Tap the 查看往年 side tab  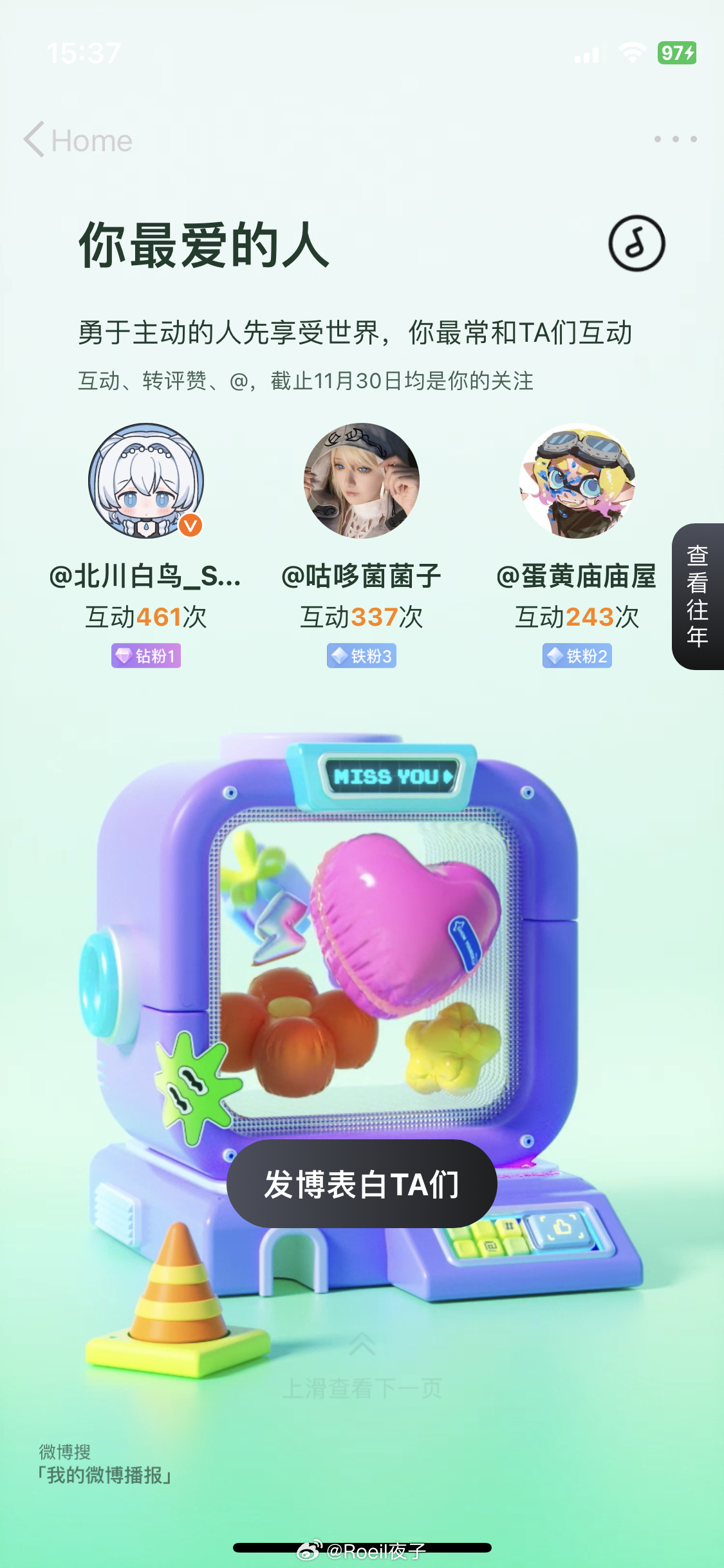[x=698, y=596]
